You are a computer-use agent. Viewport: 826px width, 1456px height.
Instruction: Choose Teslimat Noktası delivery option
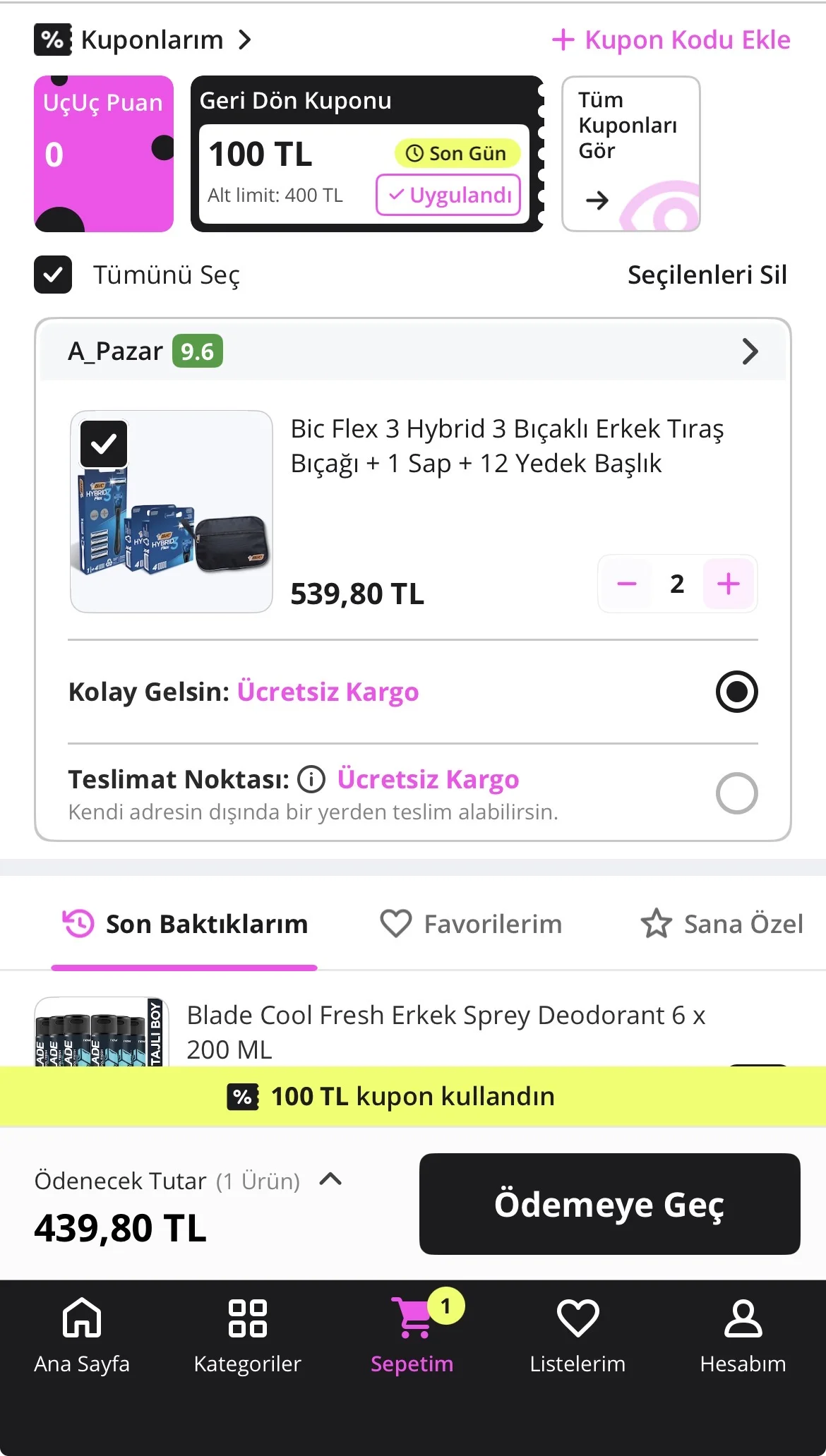click(736, 793)
